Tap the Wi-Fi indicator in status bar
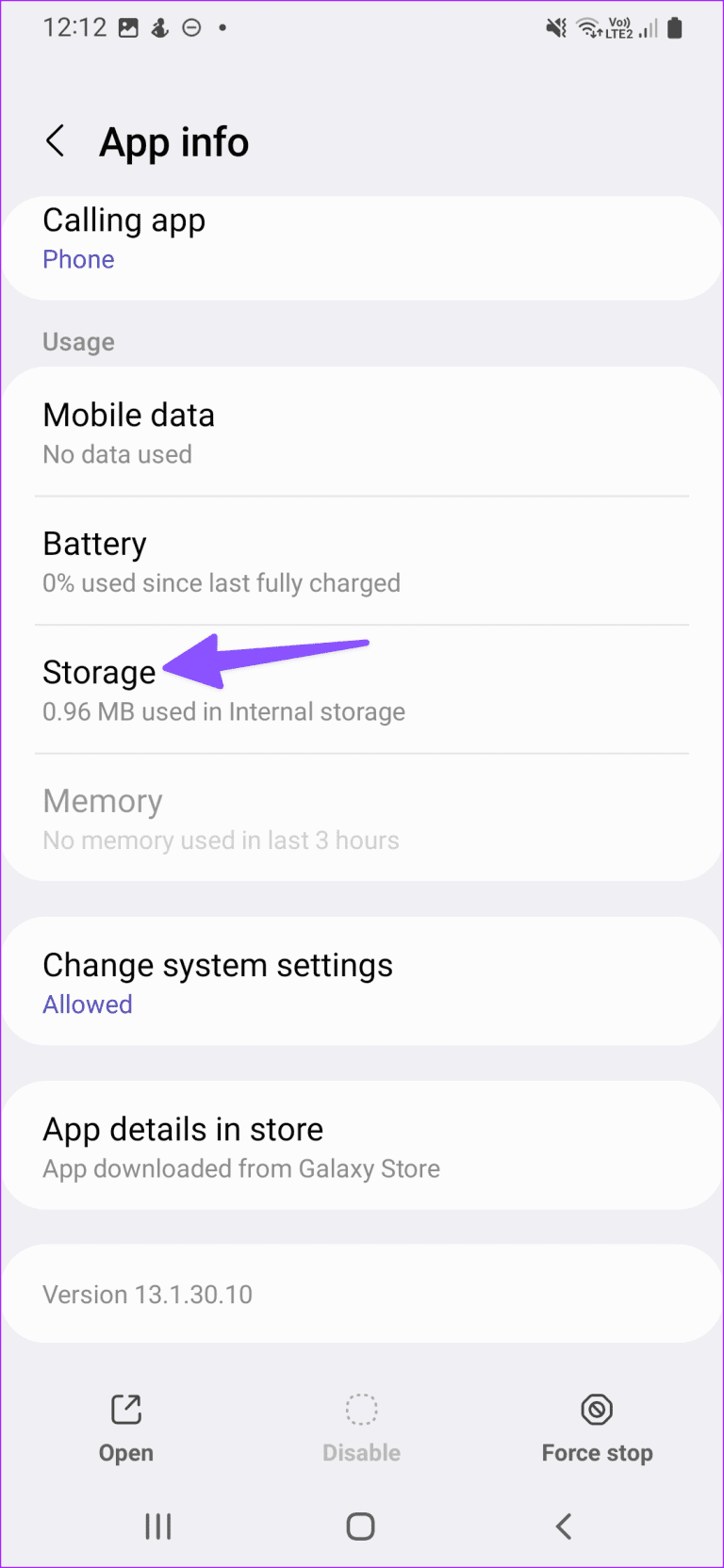 pos(590,28)
